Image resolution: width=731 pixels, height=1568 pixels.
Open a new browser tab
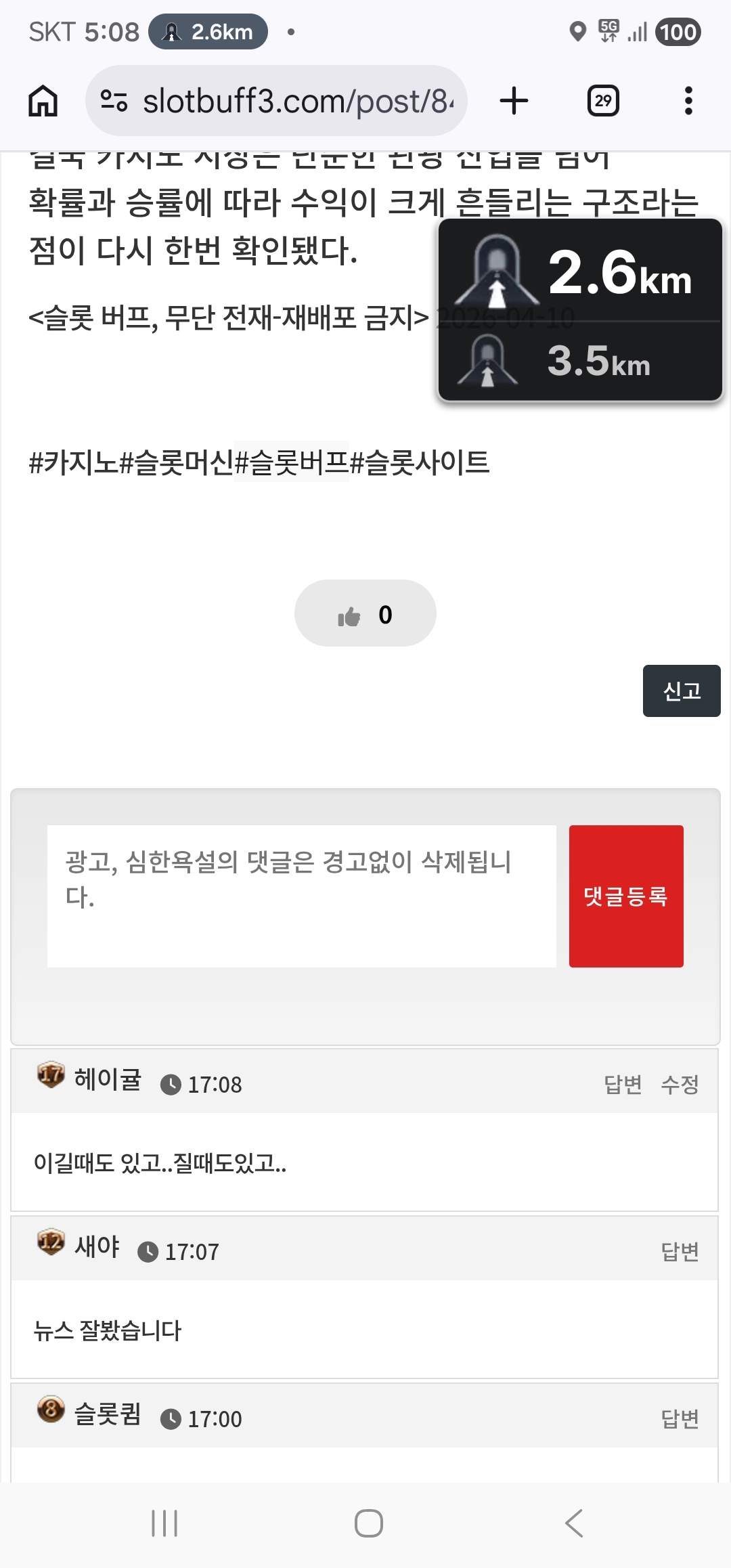pos(514,101)
